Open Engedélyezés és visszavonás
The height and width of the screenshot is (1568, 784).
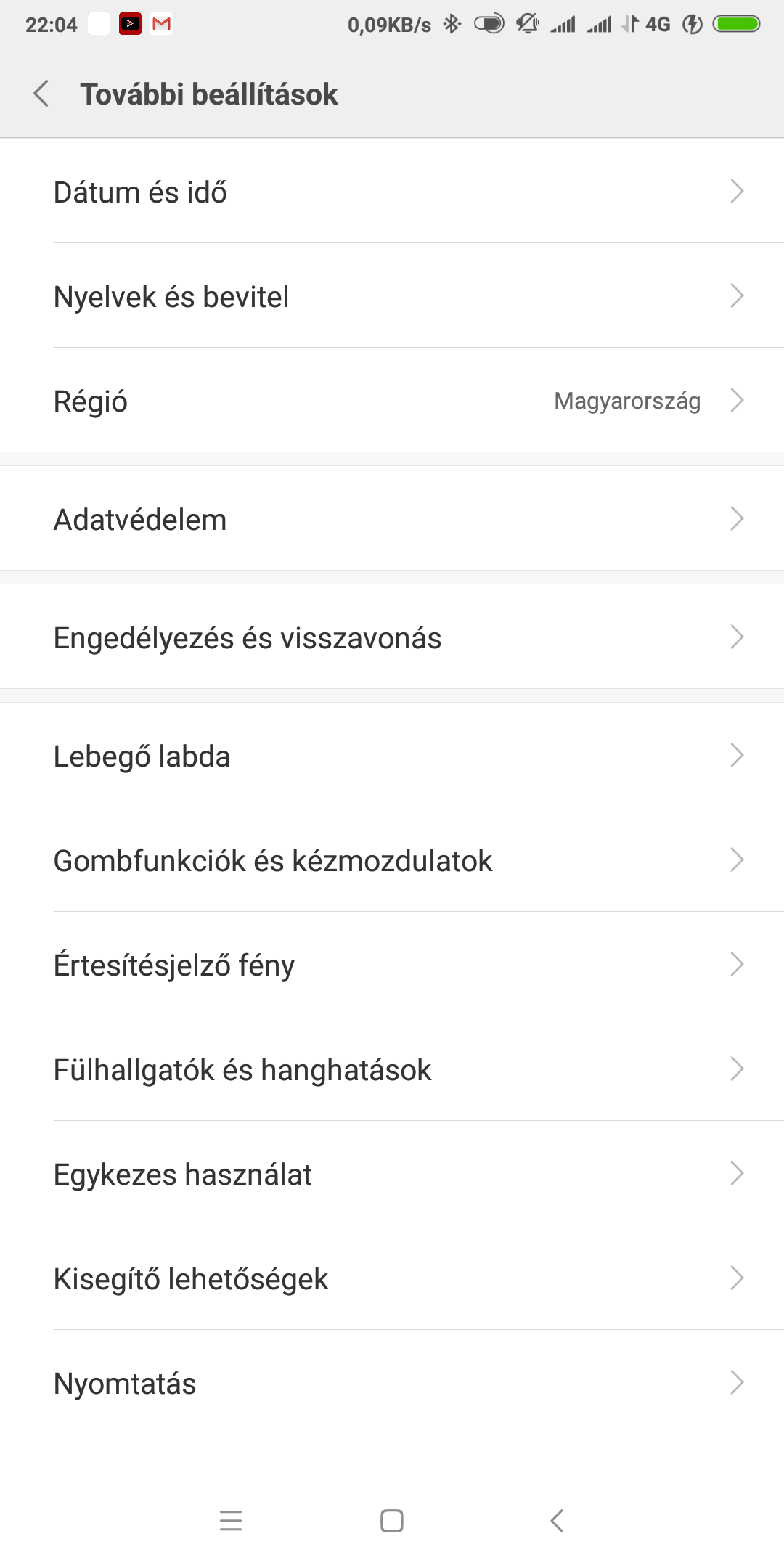click(392, 637)
